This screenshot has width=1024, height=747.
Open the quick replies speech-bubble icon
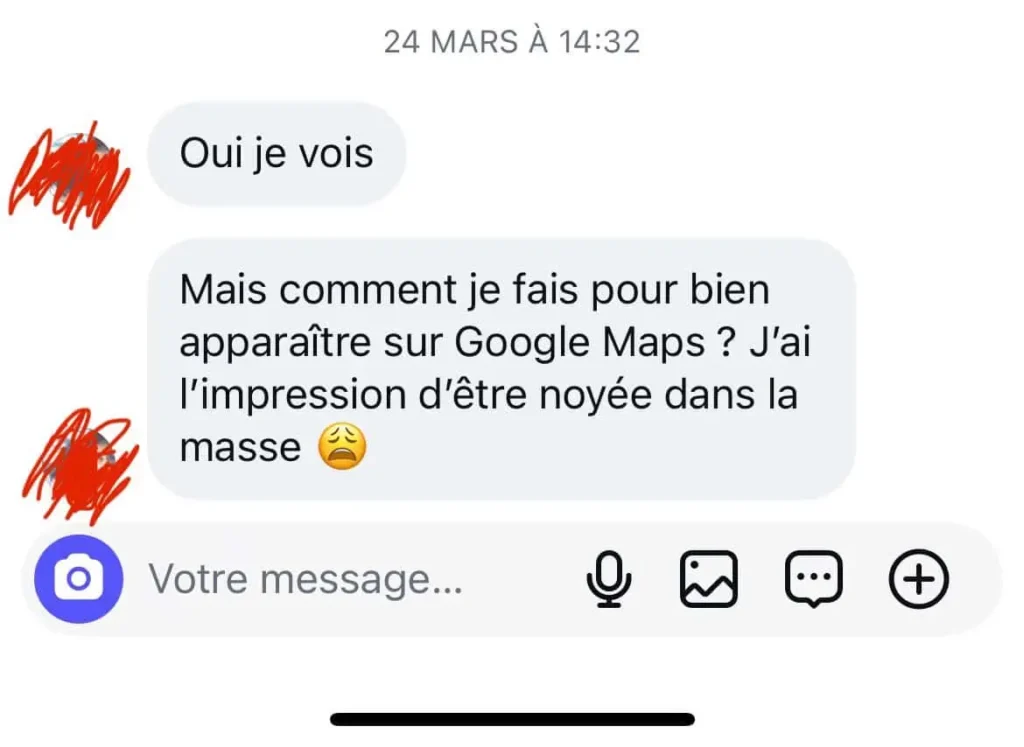tap(813, 580)
